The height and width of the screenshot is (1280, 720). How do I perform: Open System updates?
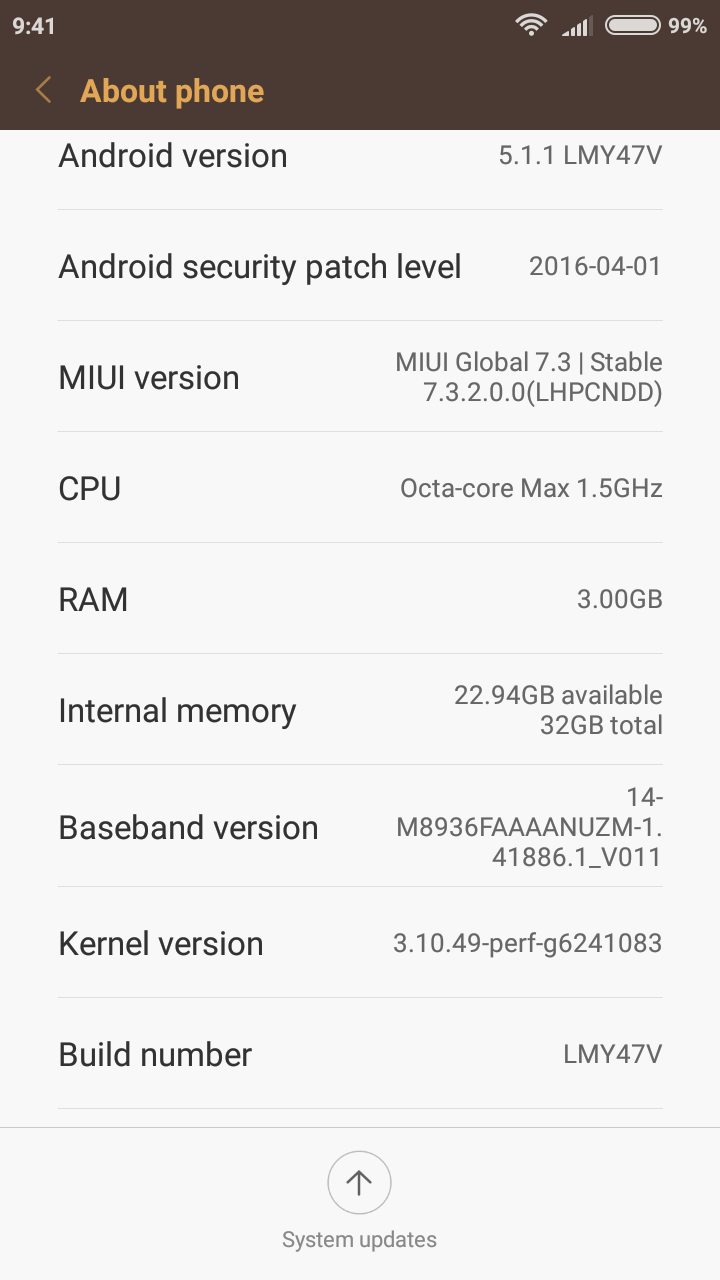[359, 1184]
